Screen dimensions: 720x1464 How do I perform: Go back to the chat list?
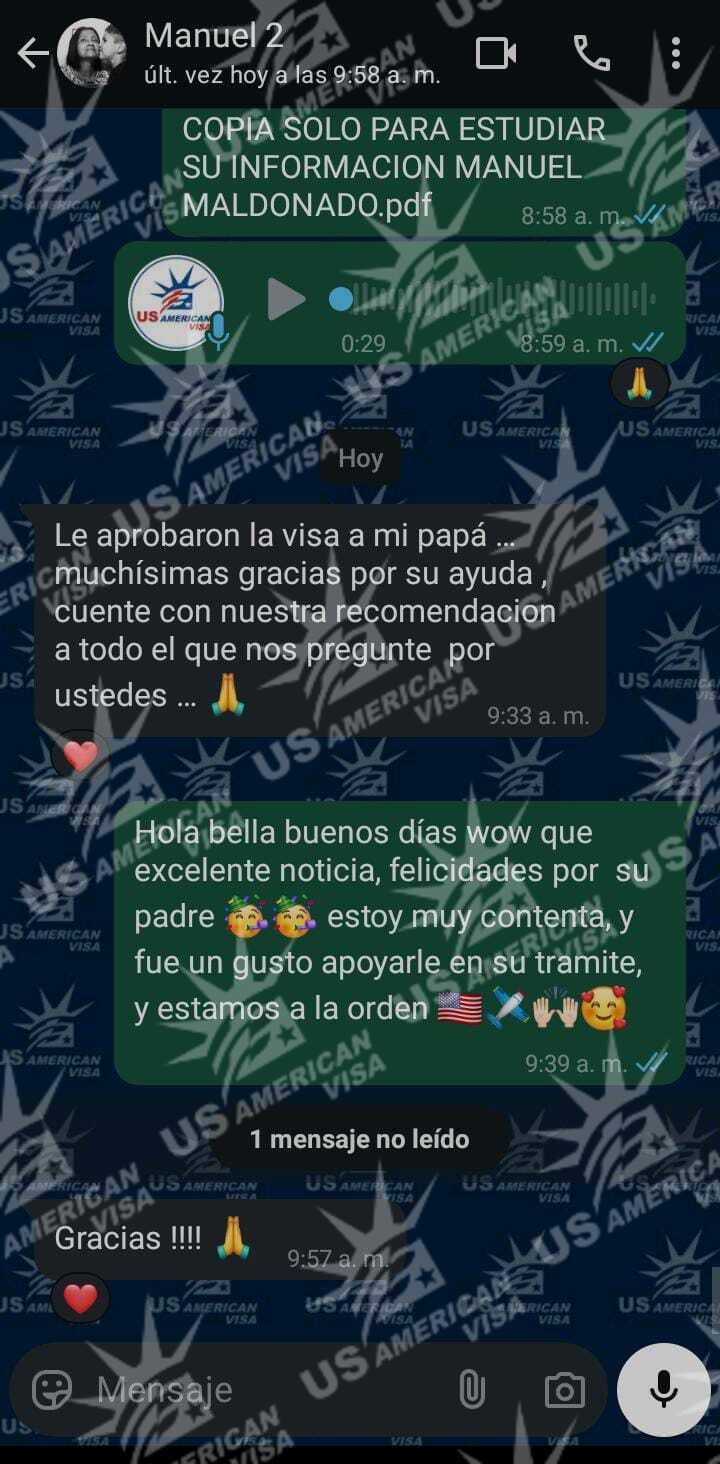coord(32,54)
